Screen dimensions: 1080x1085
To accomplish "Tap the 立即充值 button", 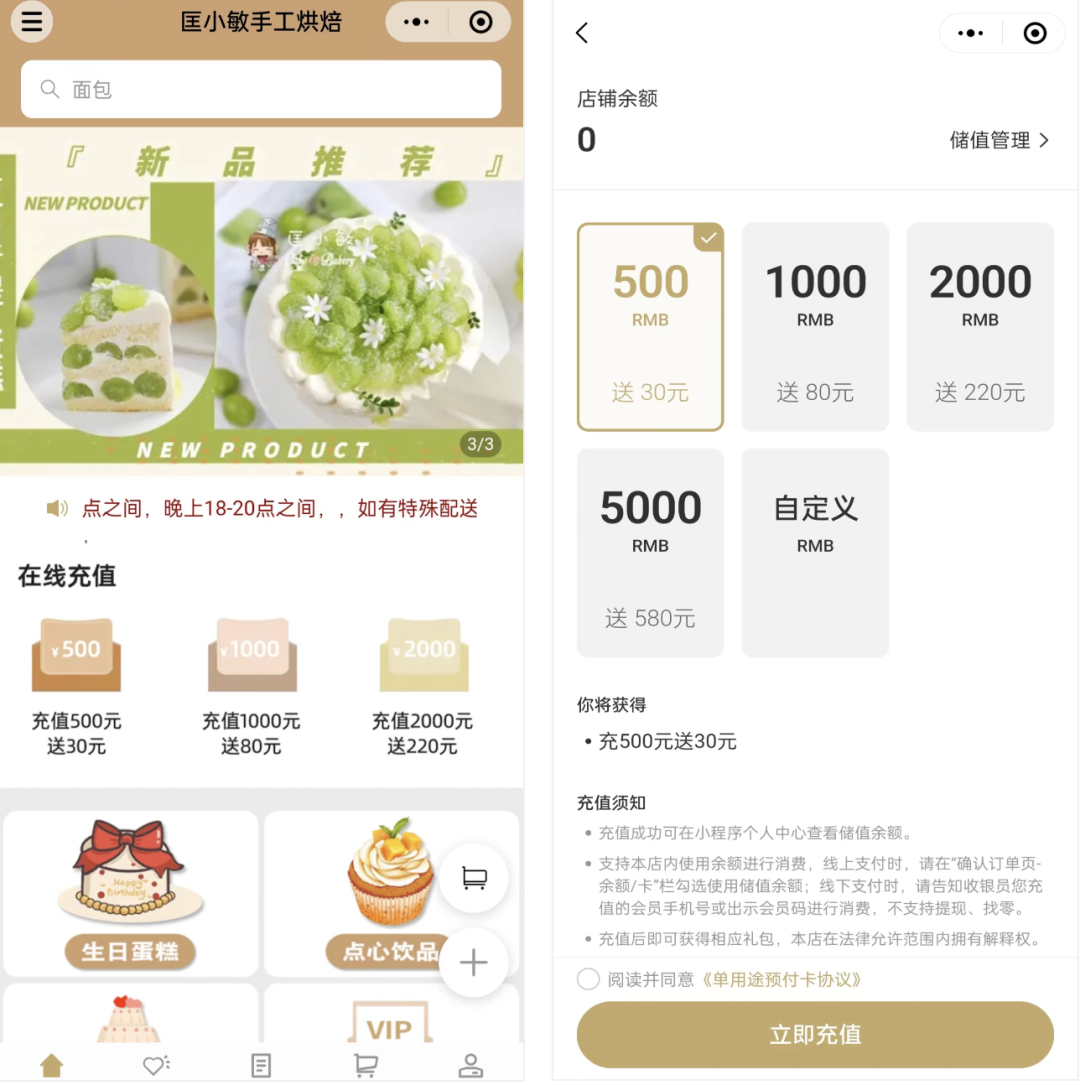I will click(x=815, y=1034).
